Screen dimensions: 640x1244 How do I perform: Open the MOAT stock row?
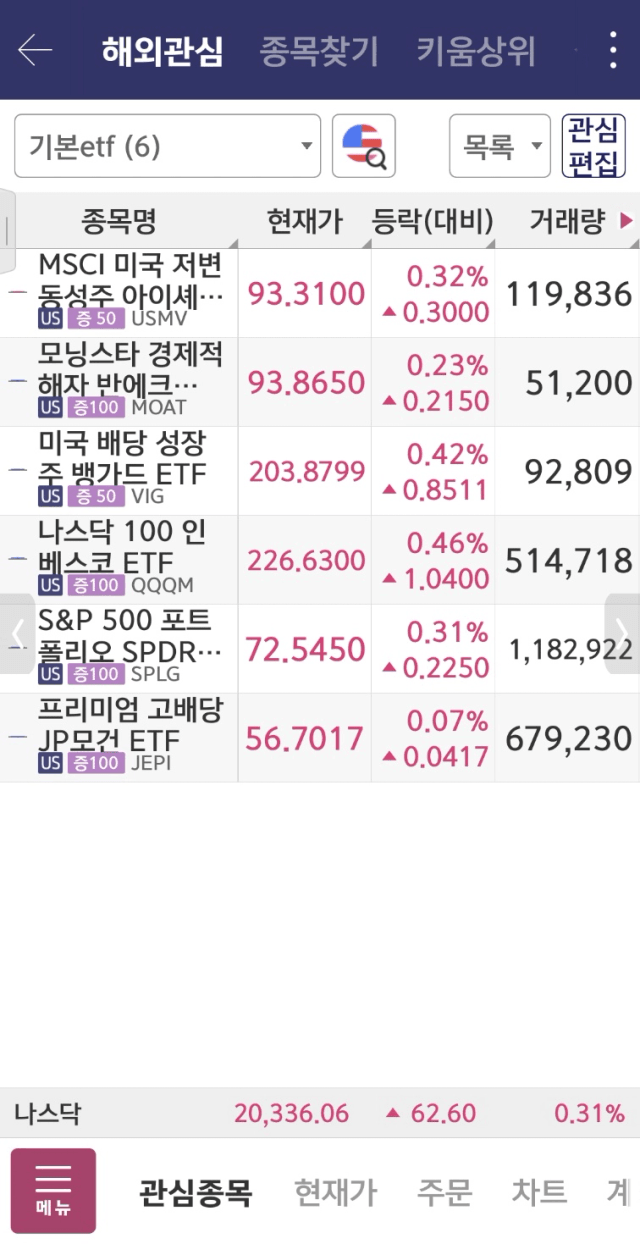click(x=320, y=382)
